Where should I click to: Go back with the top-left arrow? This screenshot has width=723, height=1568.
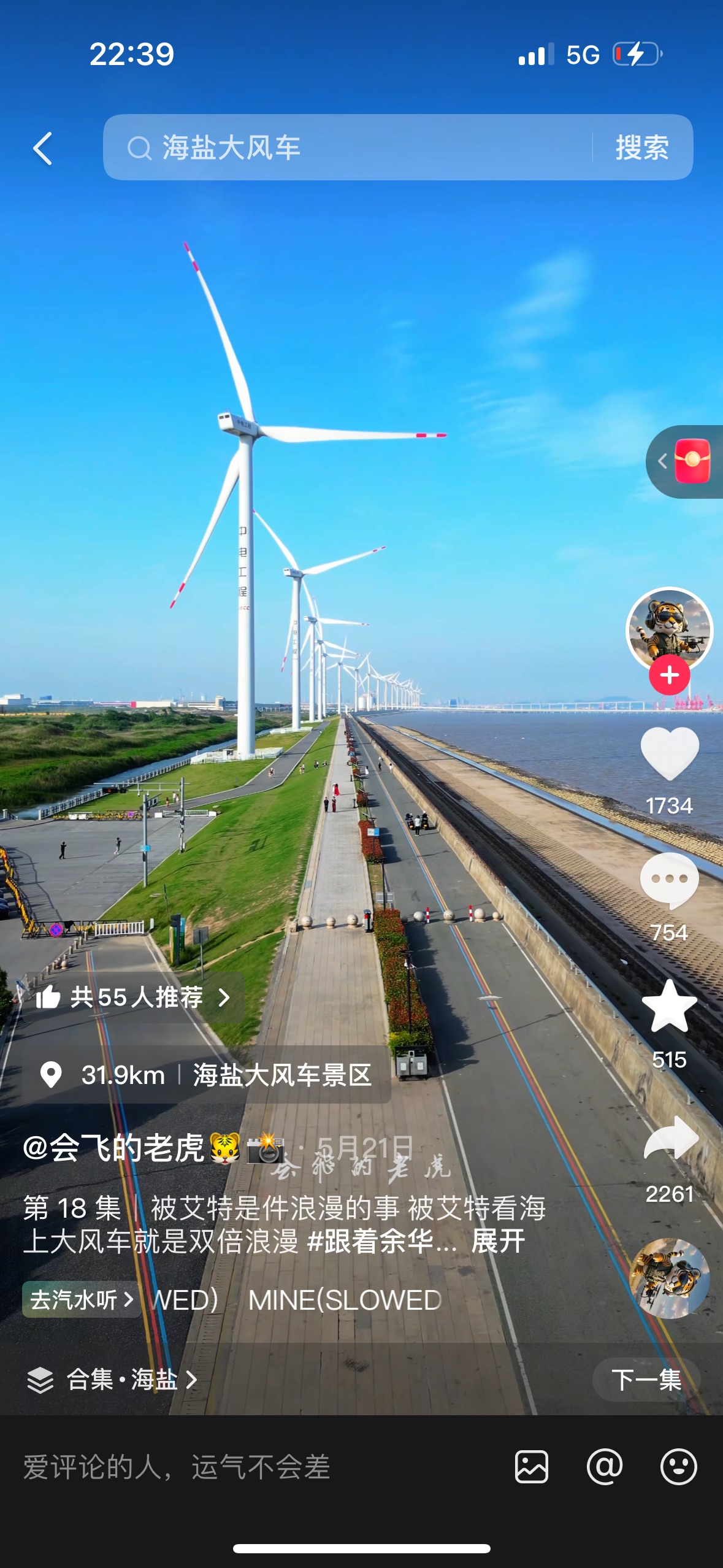pos(43,148)
